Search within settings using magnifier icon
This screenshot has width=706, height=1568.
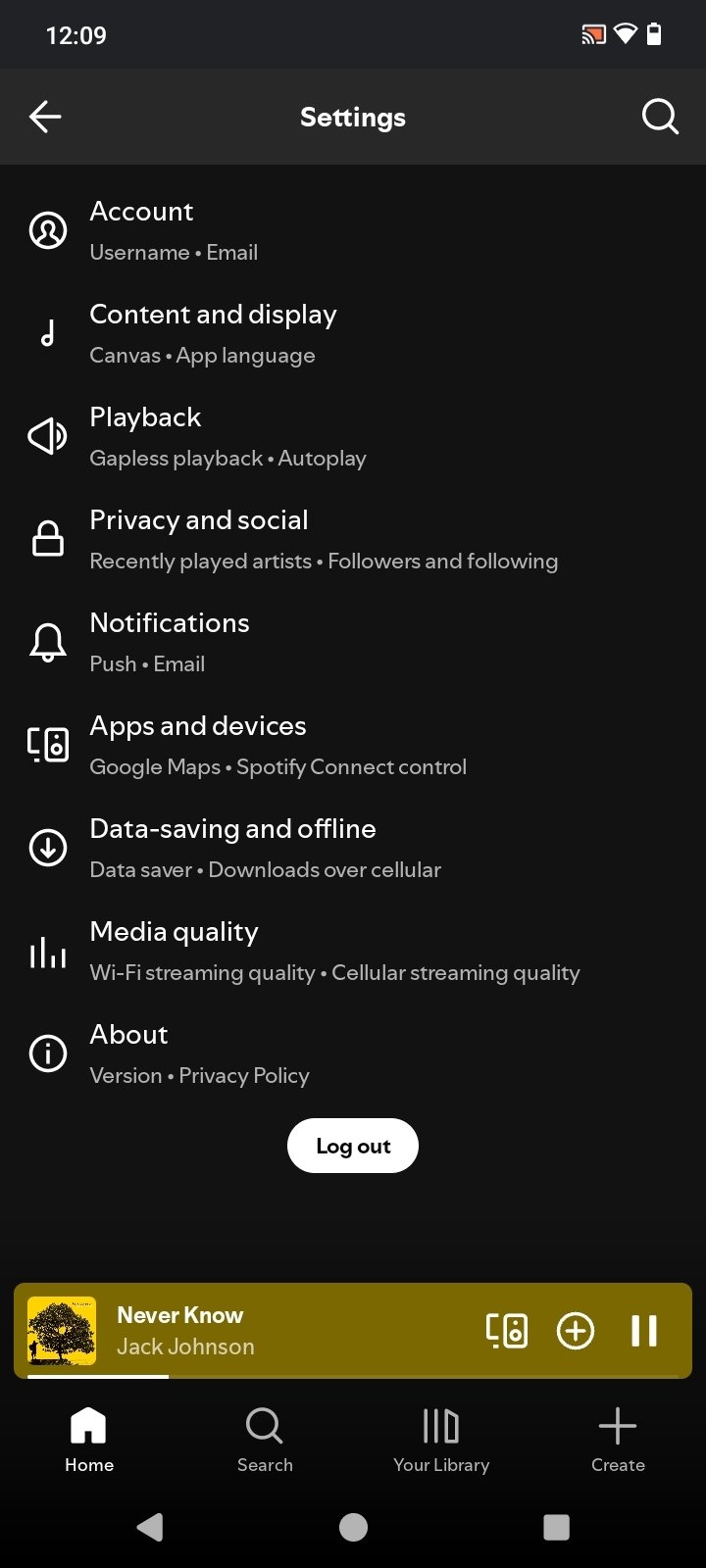[660, 118]
